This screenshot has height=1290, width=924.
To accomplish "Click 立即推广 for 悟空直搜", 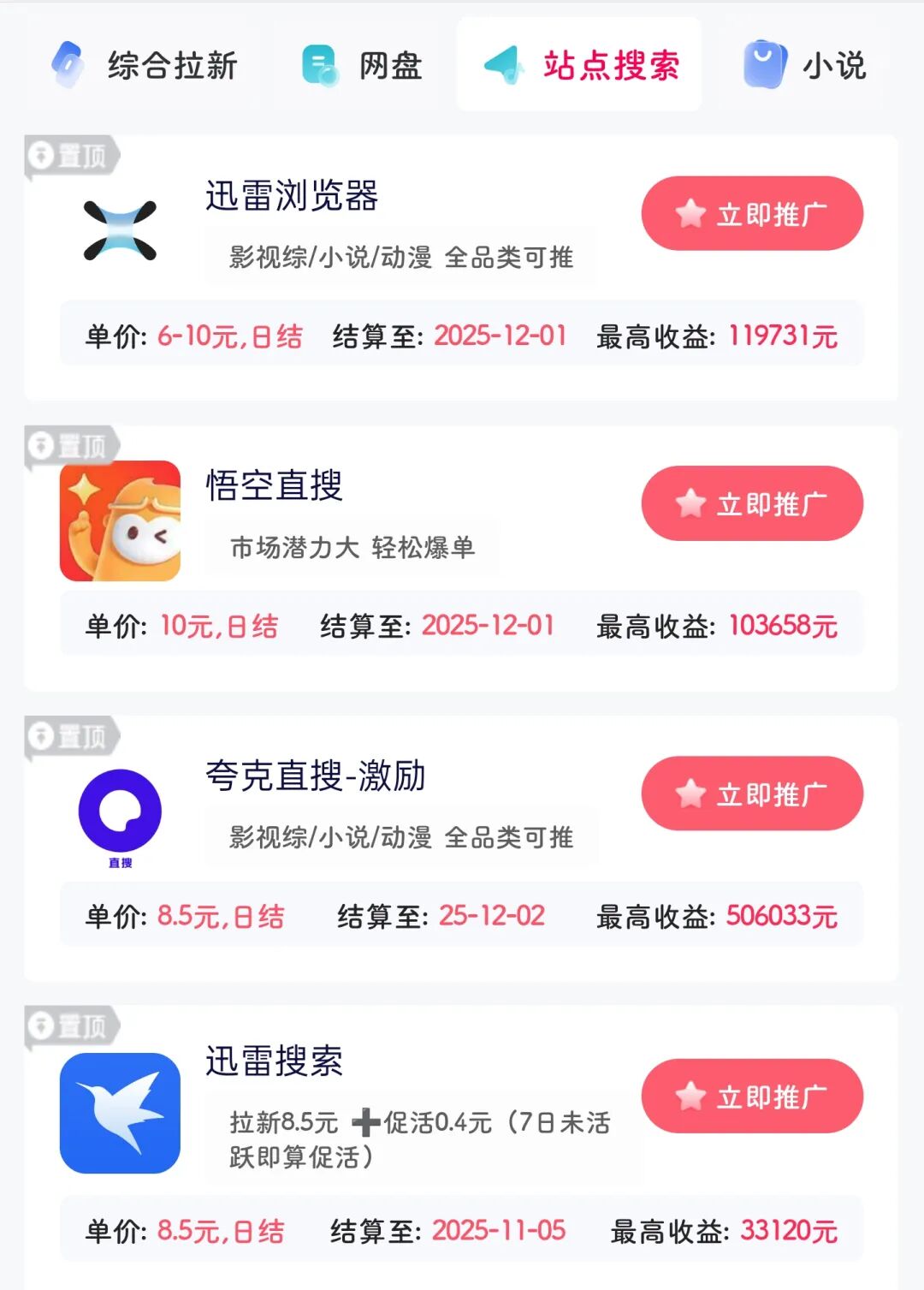I will [751, 504].
